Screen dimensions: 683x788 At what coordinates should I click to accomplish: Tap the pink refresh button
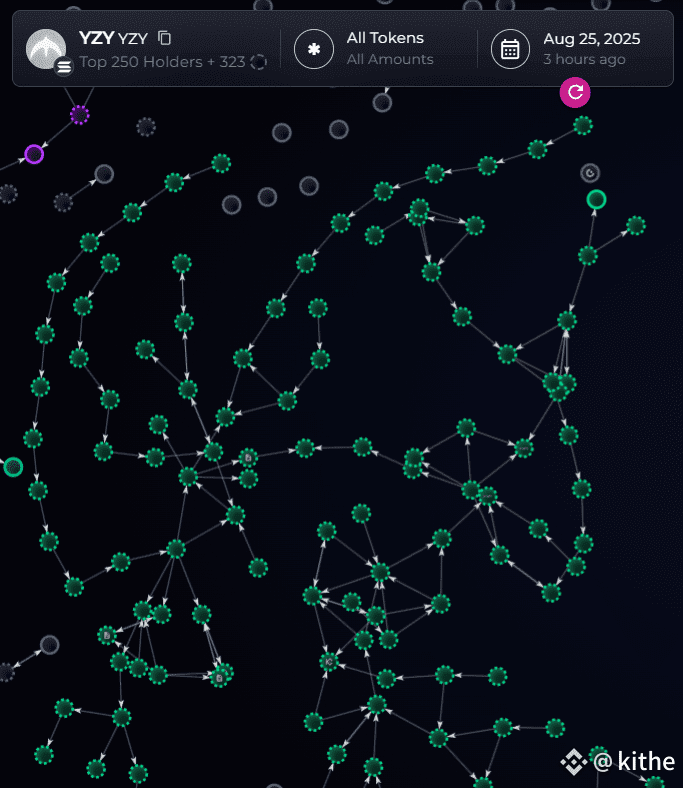click(x=575, y=92)
